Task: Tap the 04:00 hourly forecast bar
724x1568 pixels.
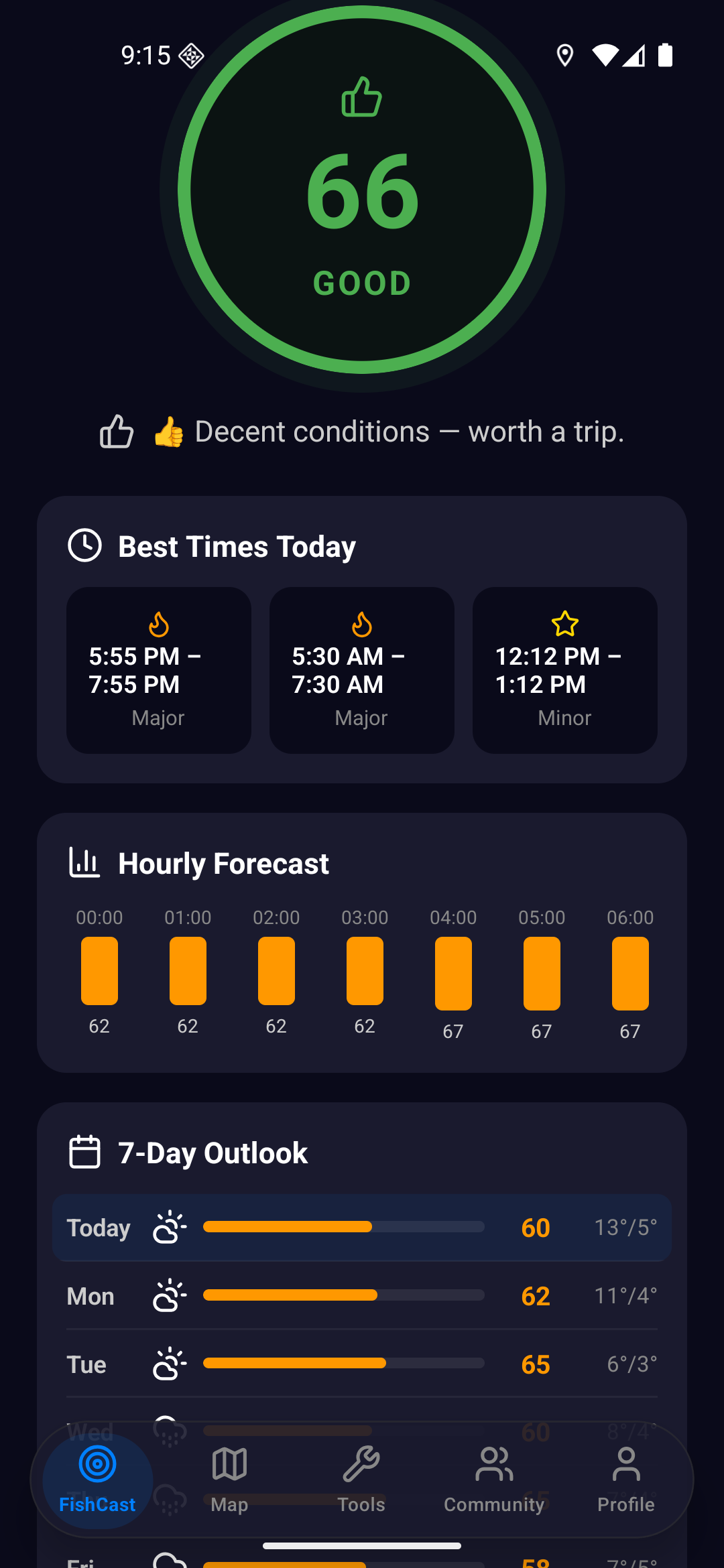Action: tap(453, 974)
